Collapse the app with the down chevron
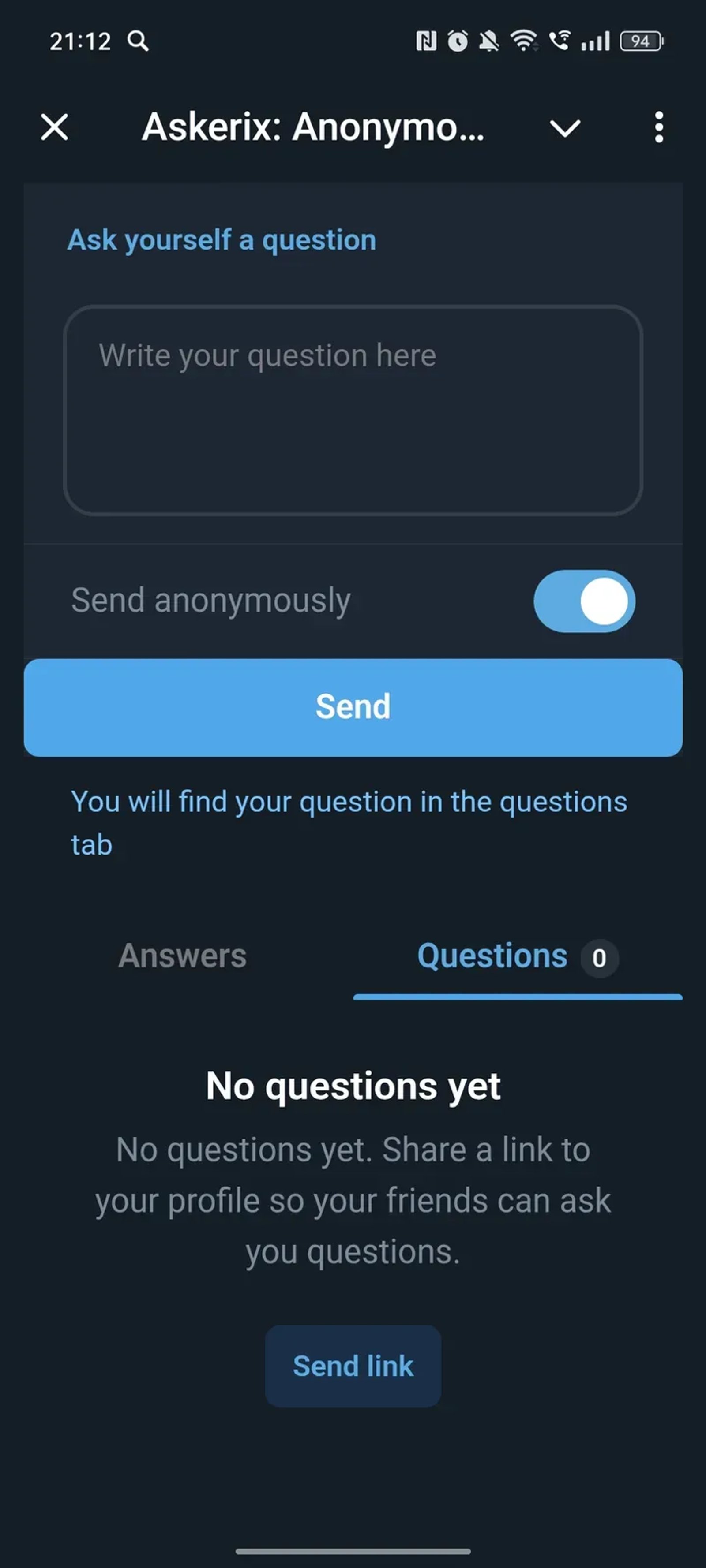The height and width of the screenshot is (1568, 706). tap(565, 128)
